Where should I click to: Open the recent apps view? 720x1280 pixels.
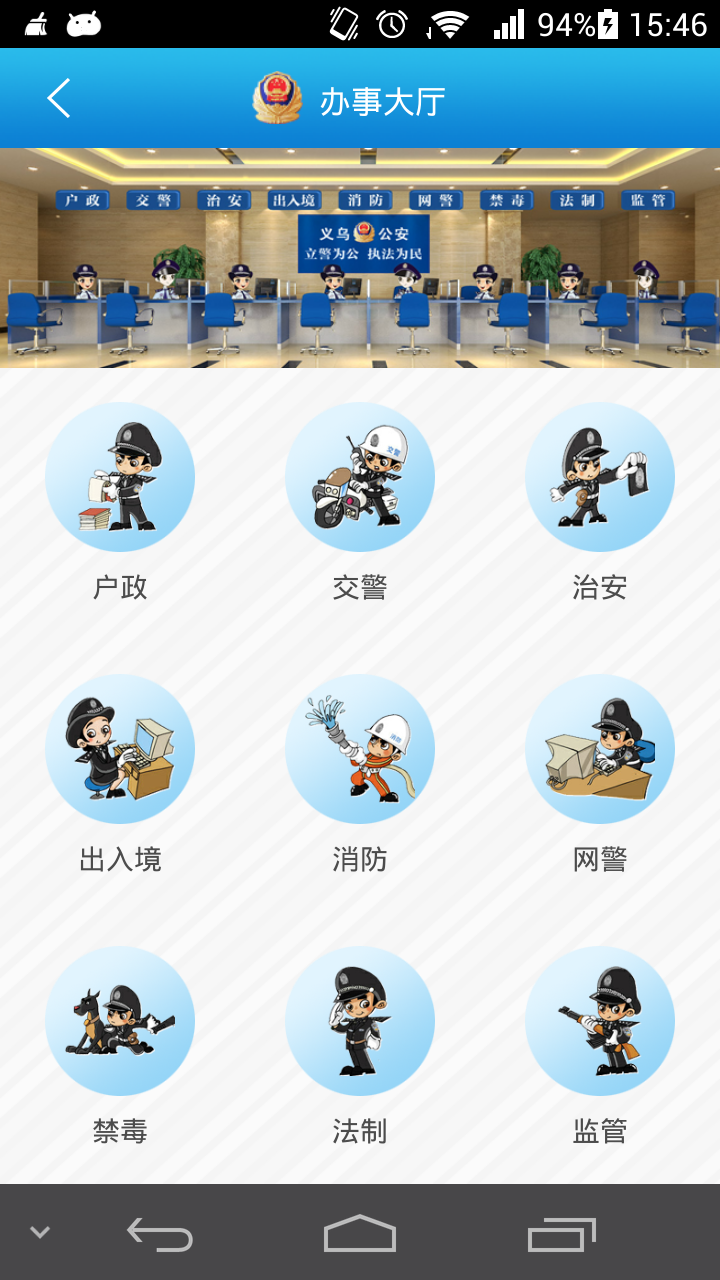561,1234
